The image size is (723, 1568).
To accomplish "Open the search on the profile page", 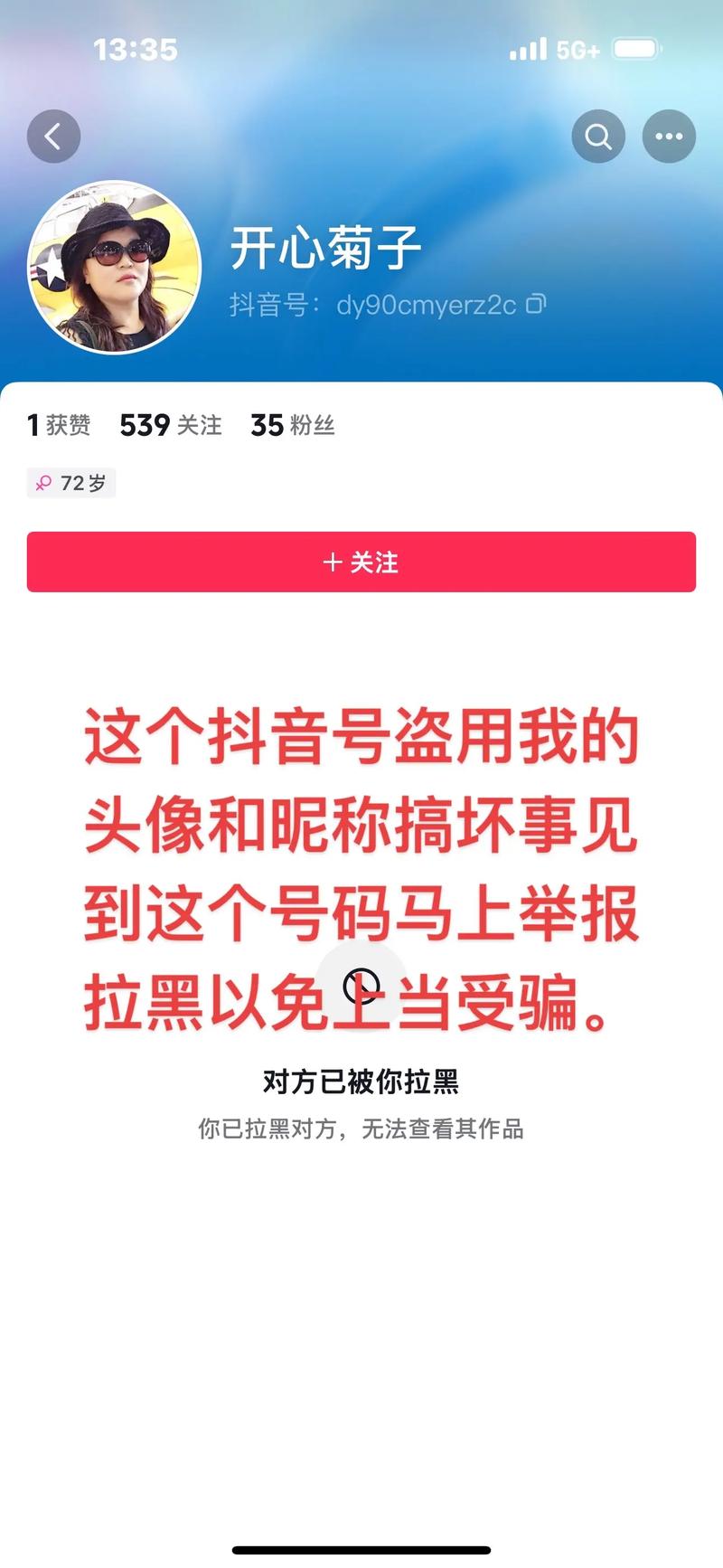I will (x=597, y=136).
